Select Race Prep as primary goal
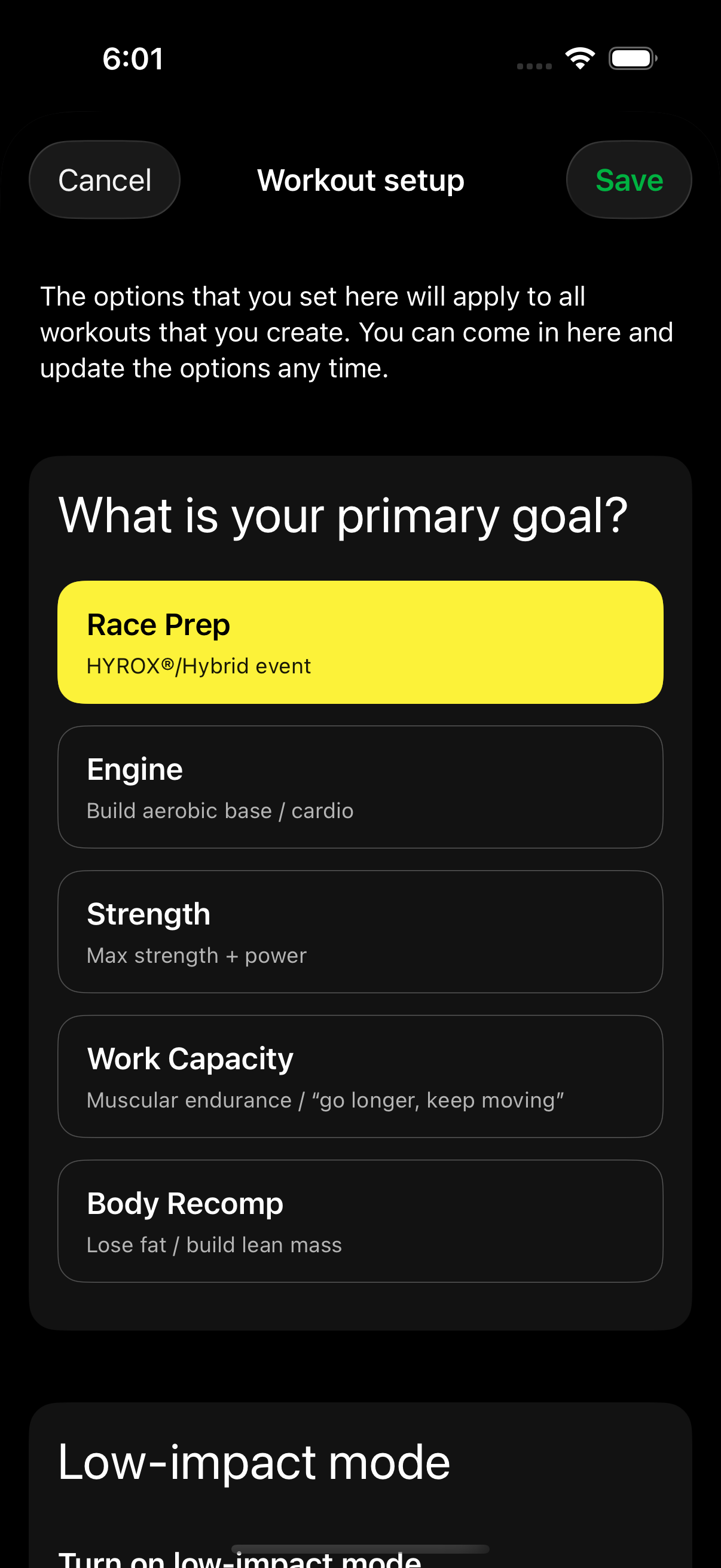 tap(360, 642)
